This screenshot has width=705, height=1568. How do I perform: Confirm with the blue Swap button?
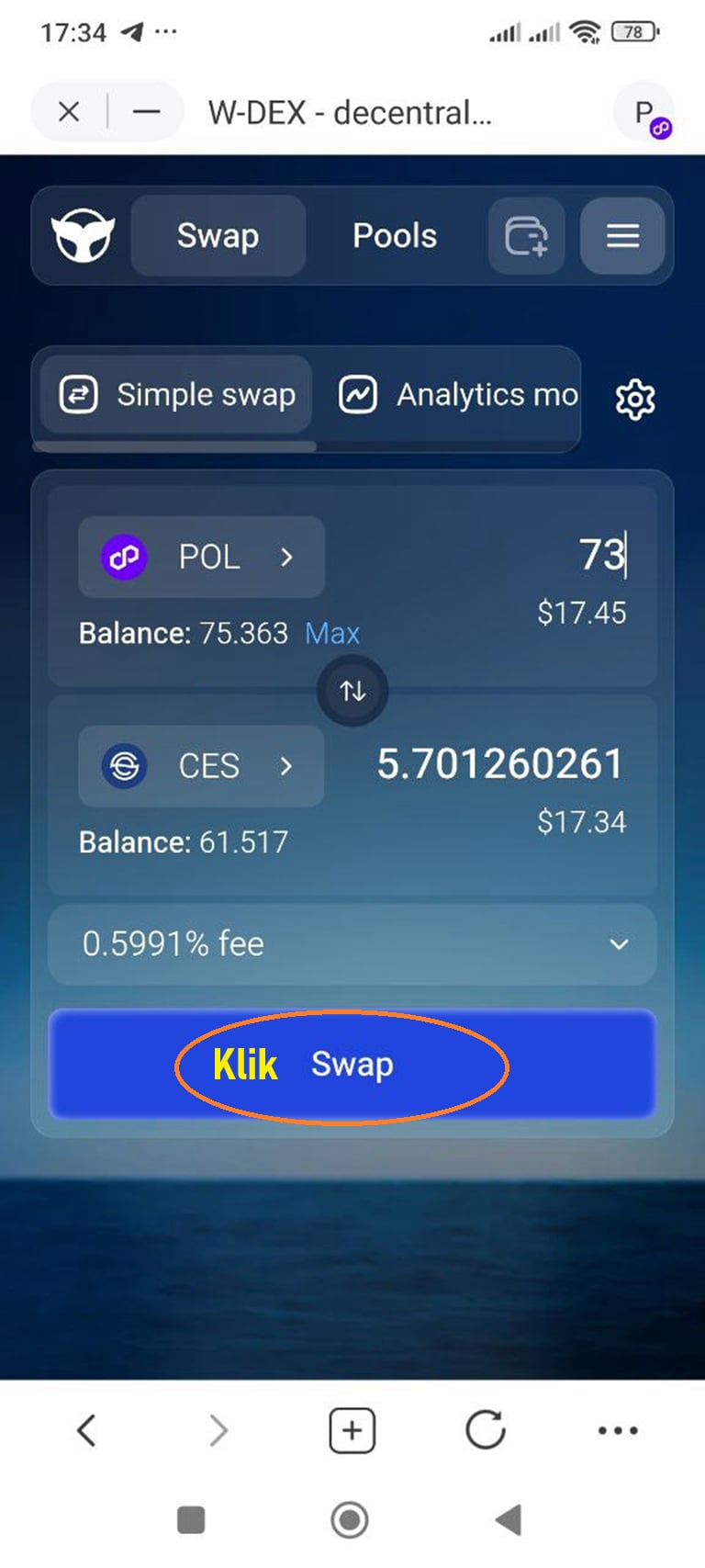coord(352,1064)
